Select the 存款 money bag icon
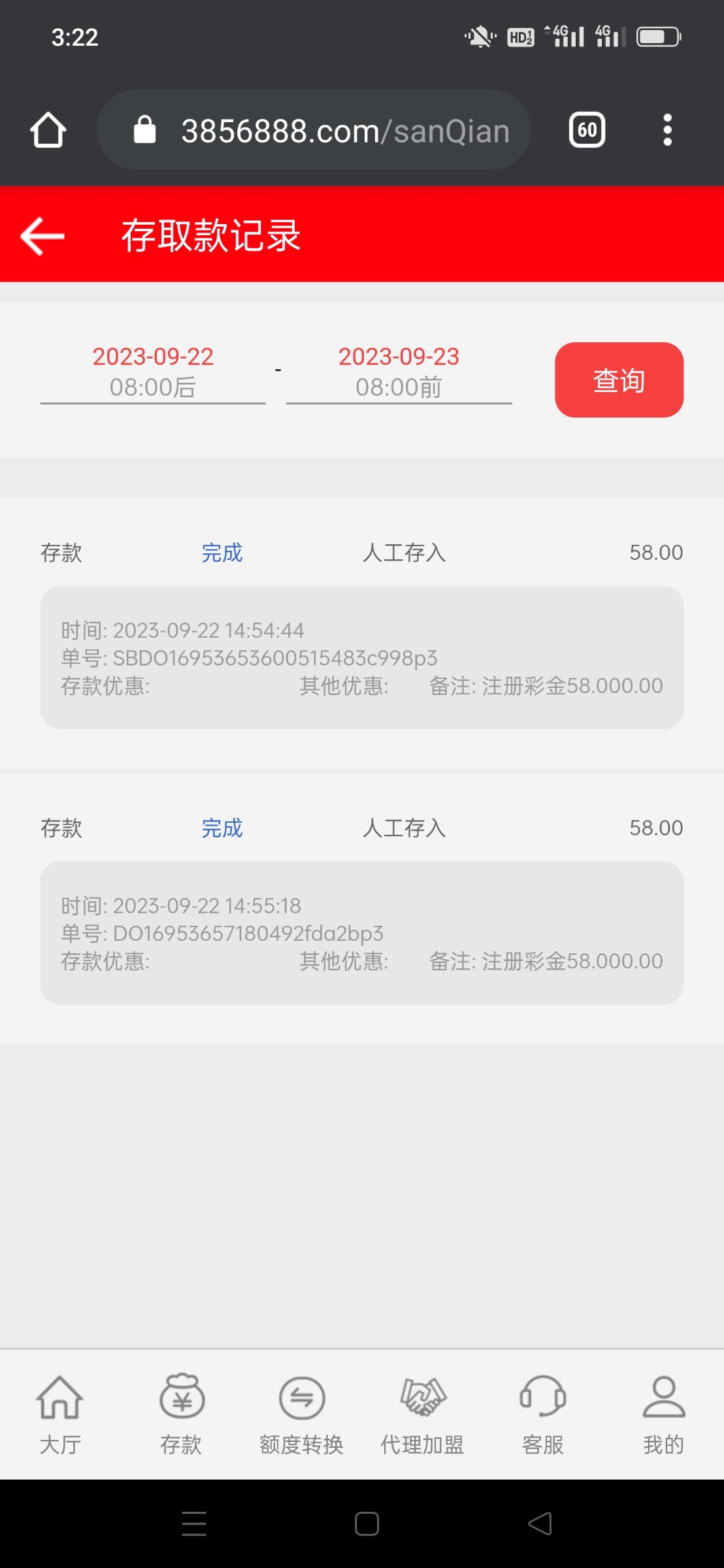 (181, 1411)
